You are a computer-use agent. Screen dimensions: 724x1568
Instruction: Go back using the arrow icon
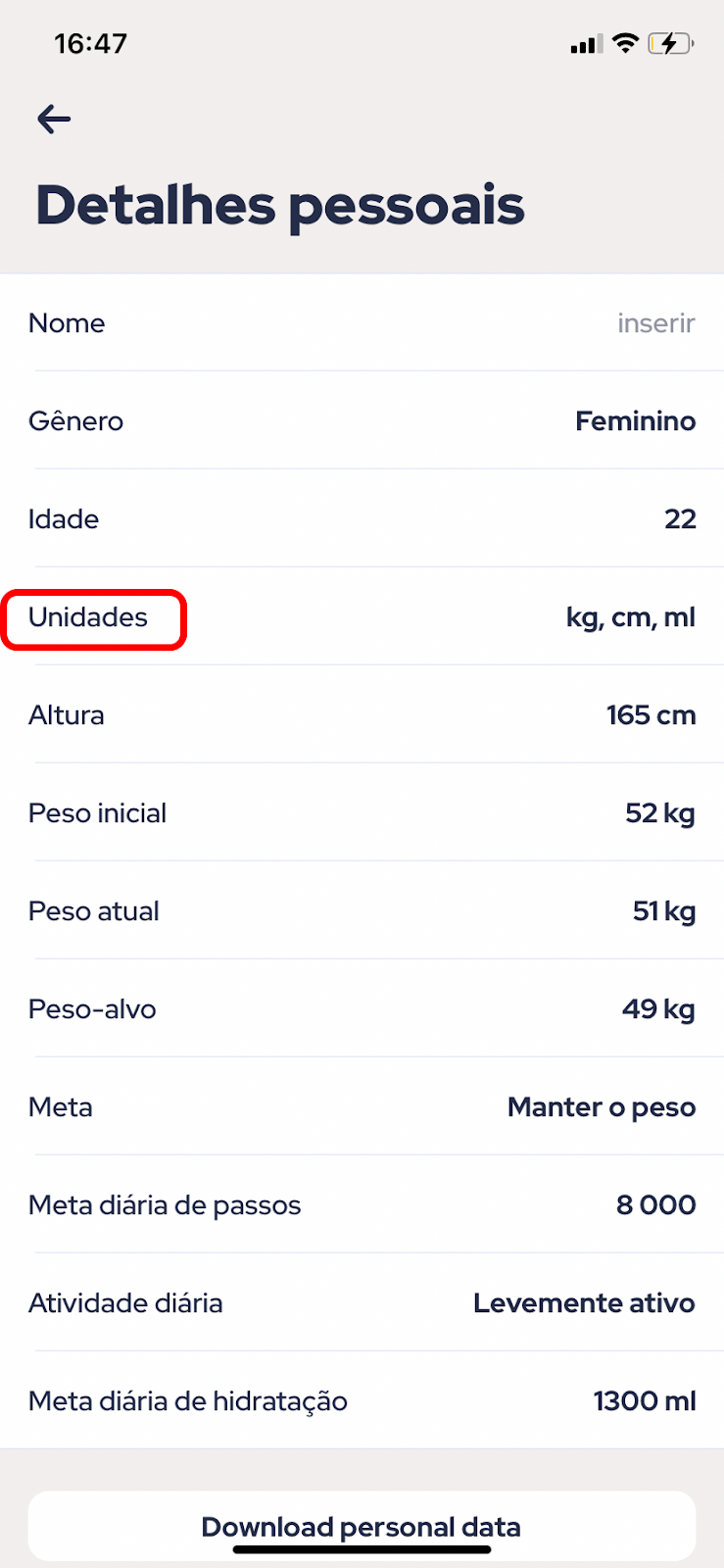pyautogui.click(x=54, y=120)
